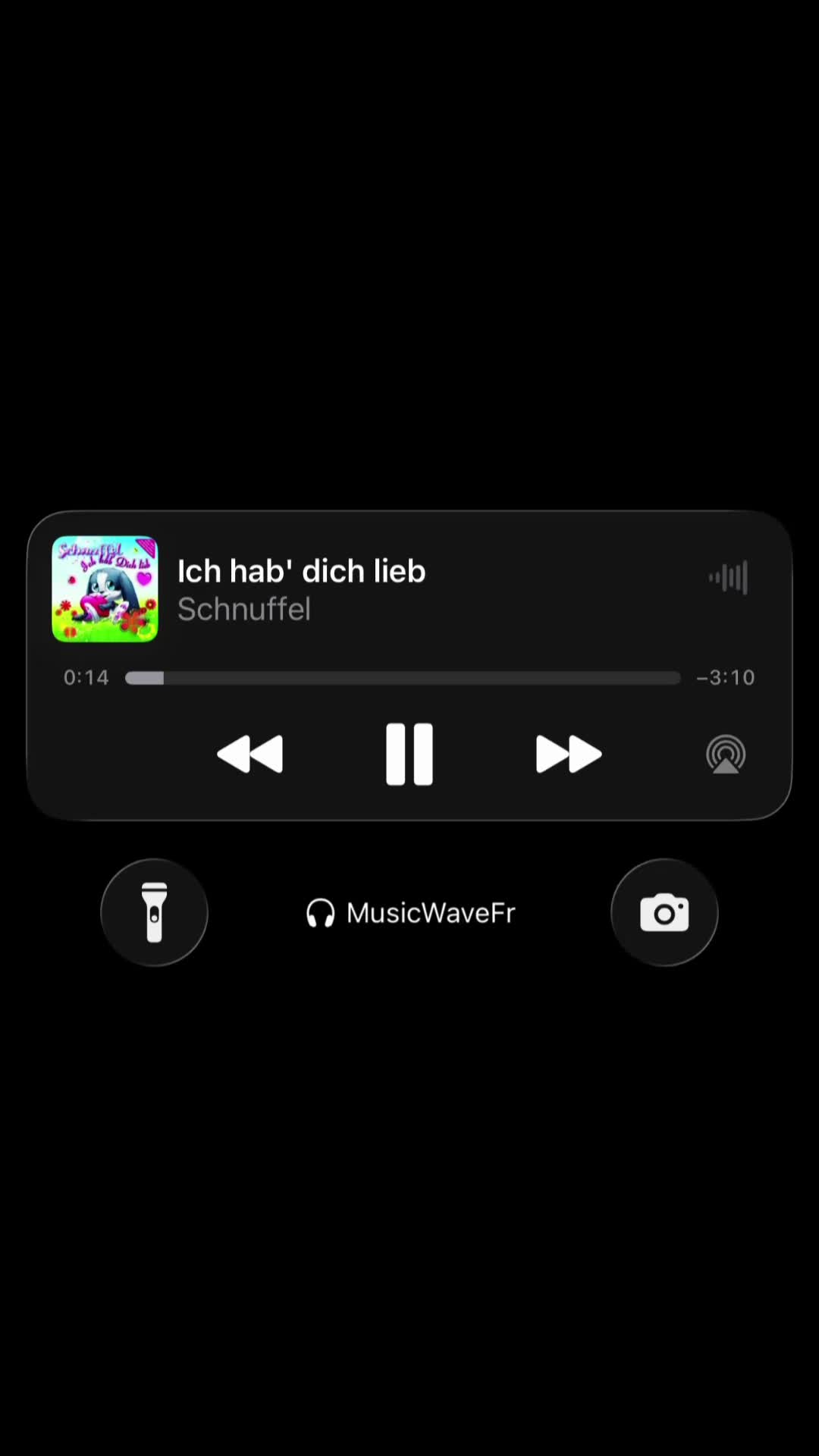Pause the song Ich hab' dich lieb
The image size is (819, 1456).
tap(409, 754)
